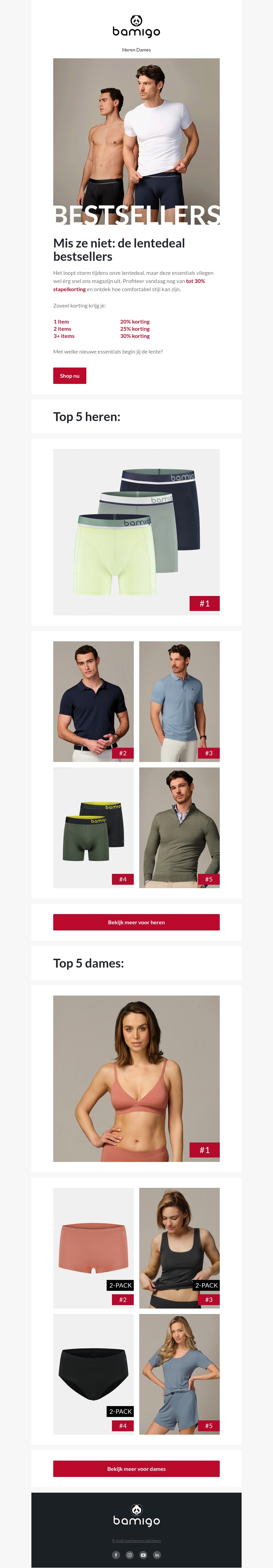Open the Heren category link

point(129,50)
